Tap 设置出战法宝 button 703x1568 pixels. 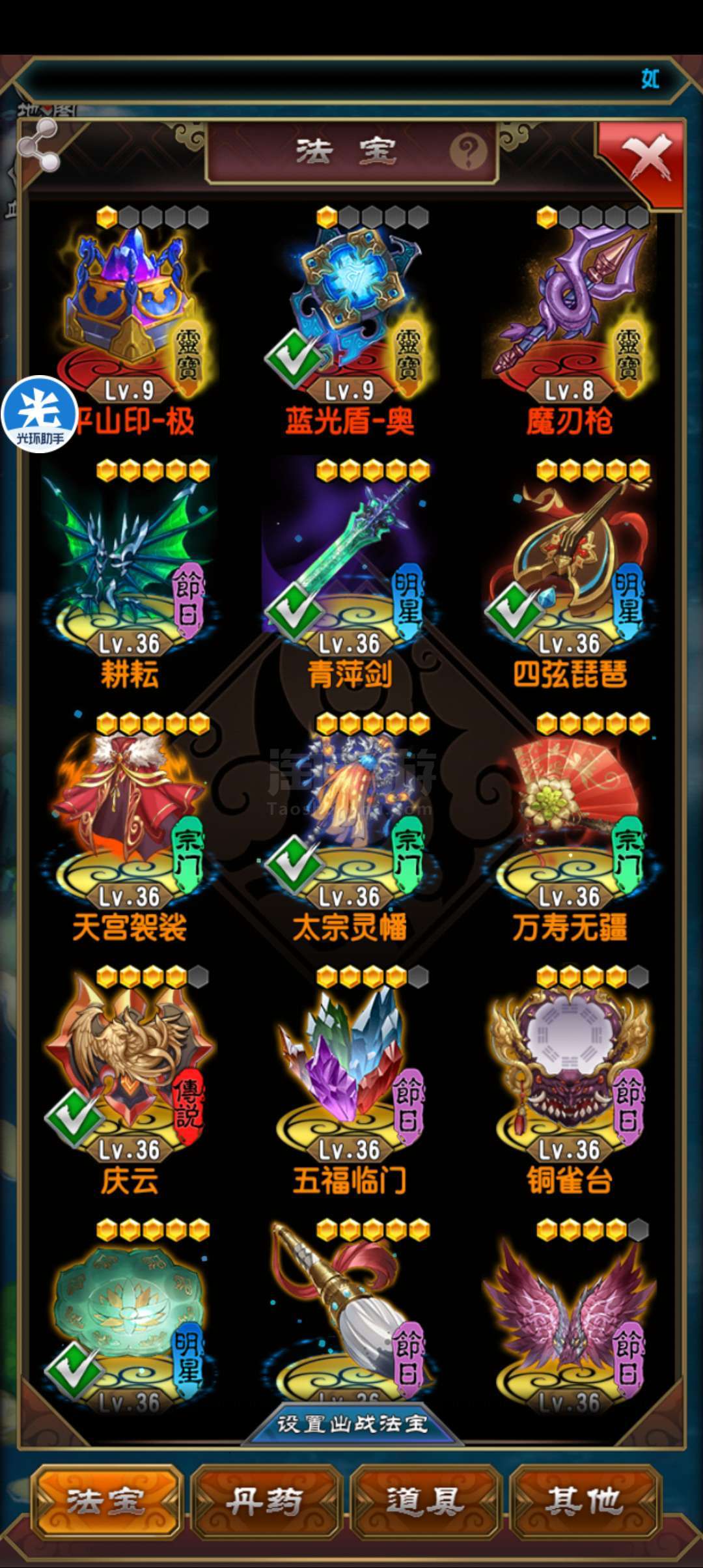pyautogui.click(x=351, y=1424)
